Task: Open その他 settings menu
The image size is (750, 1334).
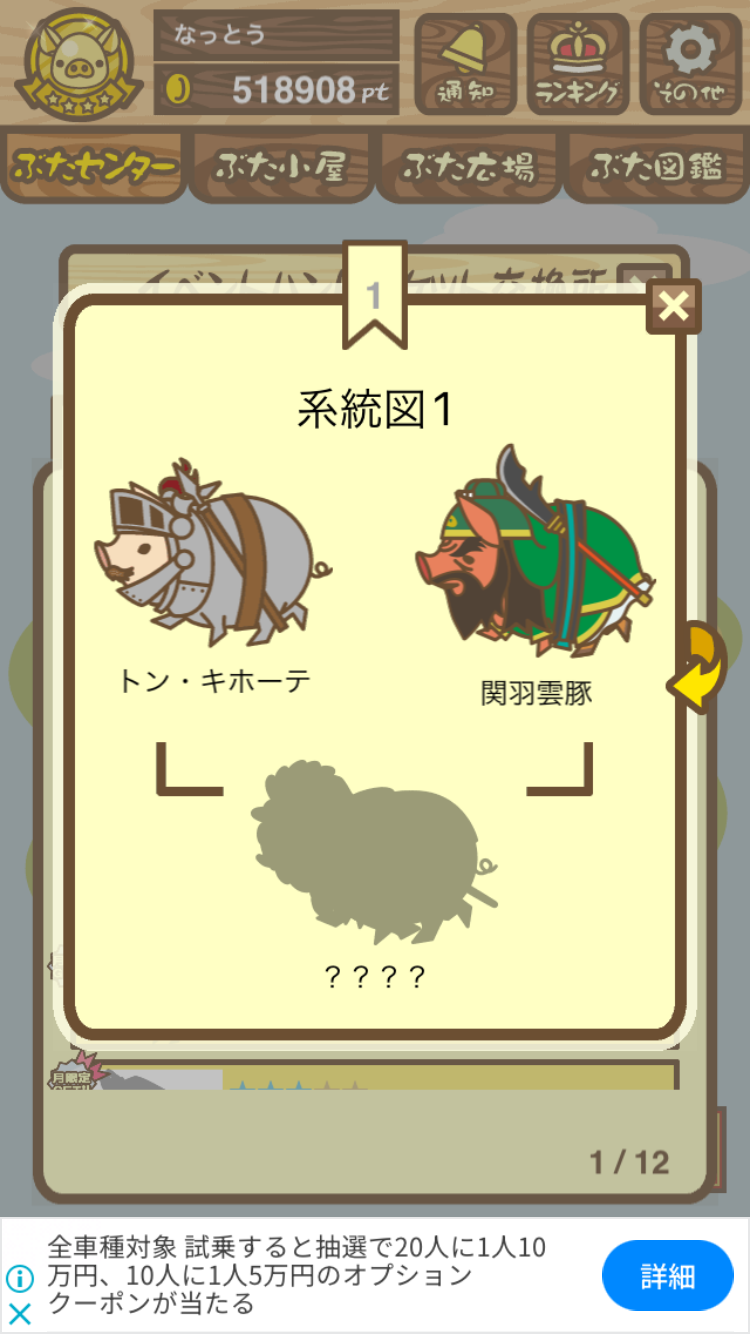Action: [x=691, y=63]
